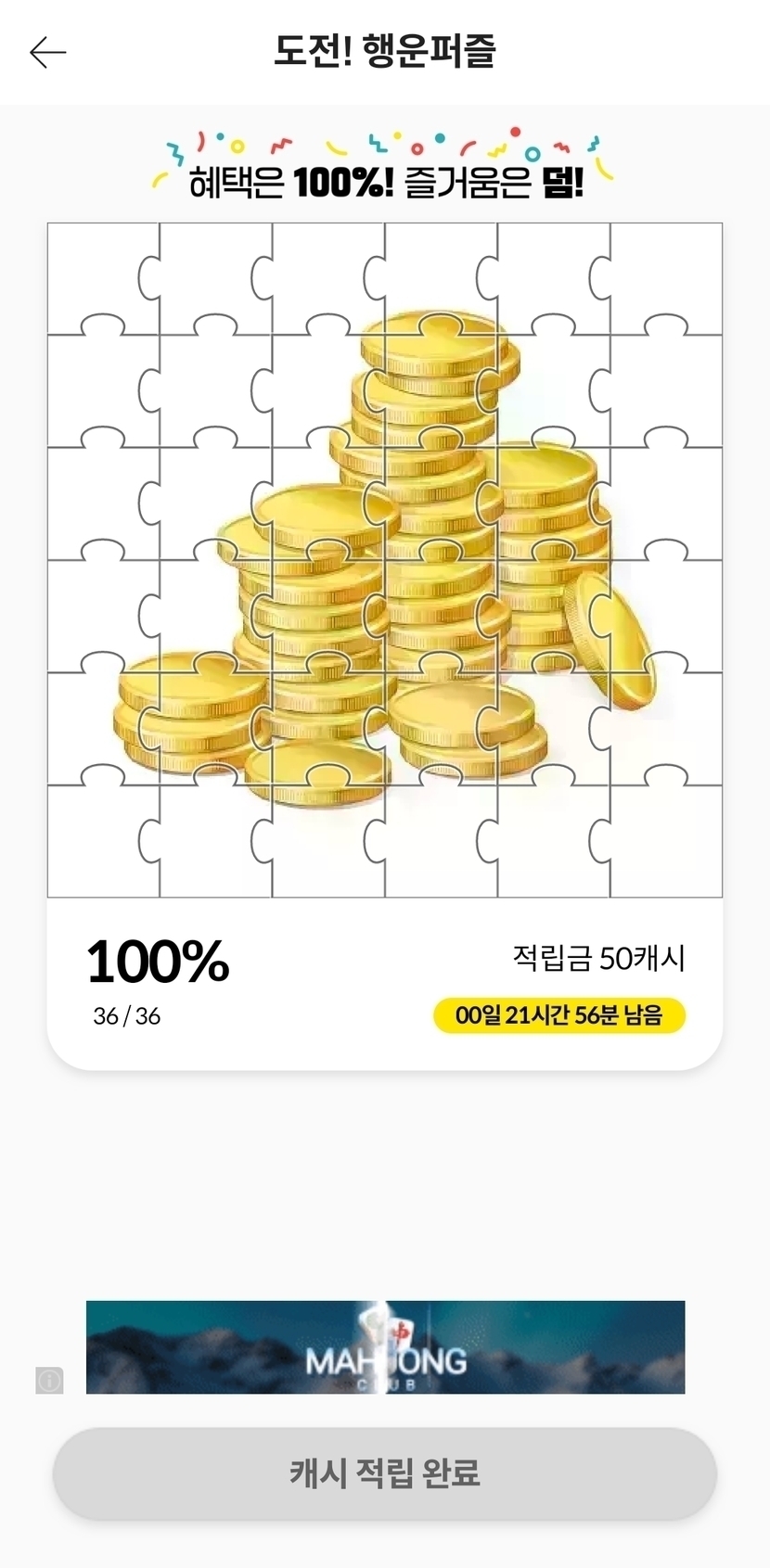Open the Mahjong Club ad banner
The image size is (770, 1568).
385,1346
